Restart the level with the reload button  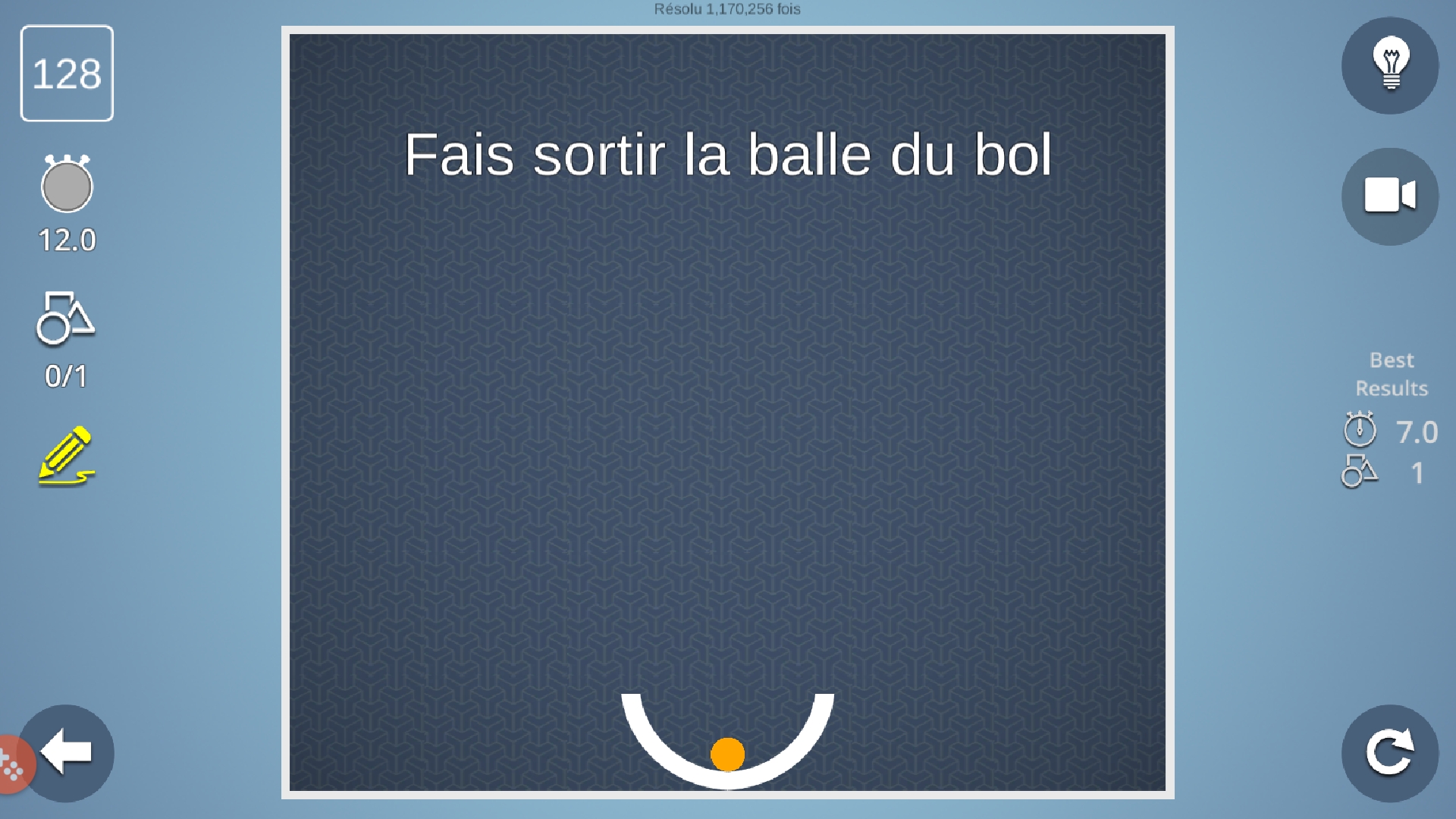click(1389, 753)
